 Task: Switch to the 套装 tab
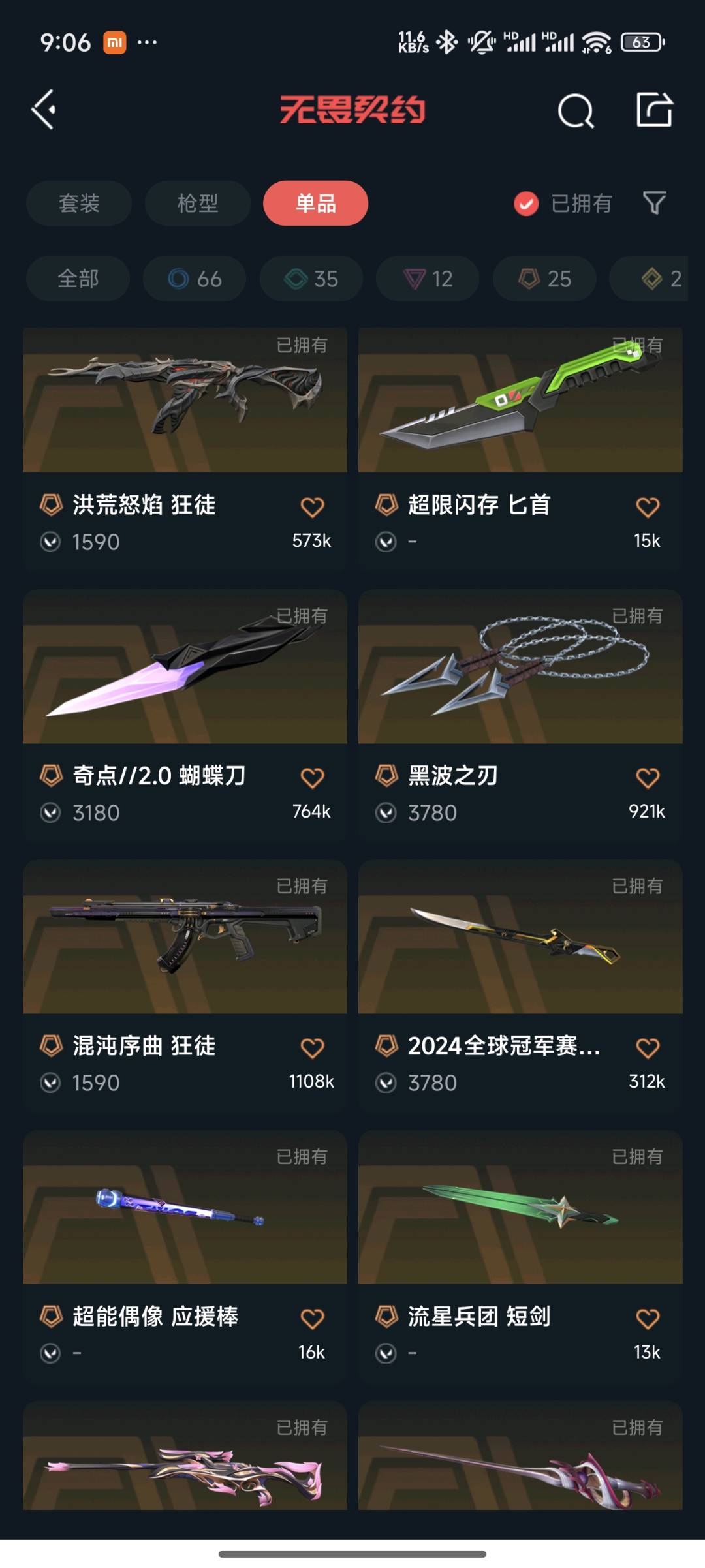pos(79,203)
